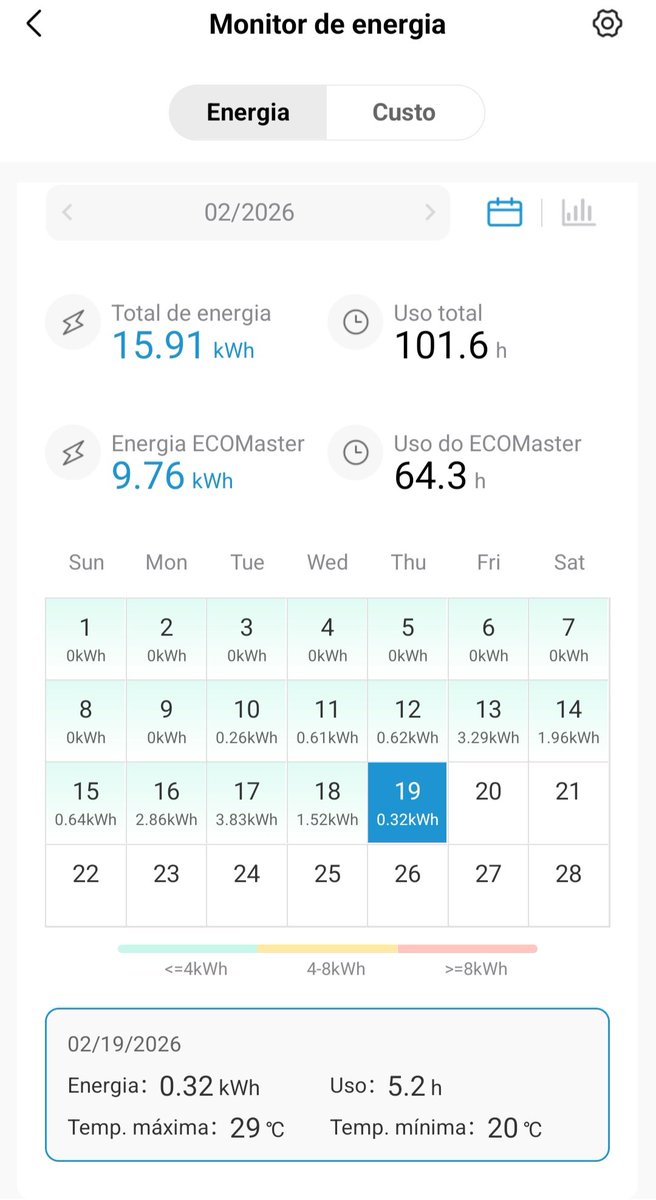The height and width of the screenshot is (1200, 656).
Task: Select the highlighted day 19
Action: (x=408, y=803)
